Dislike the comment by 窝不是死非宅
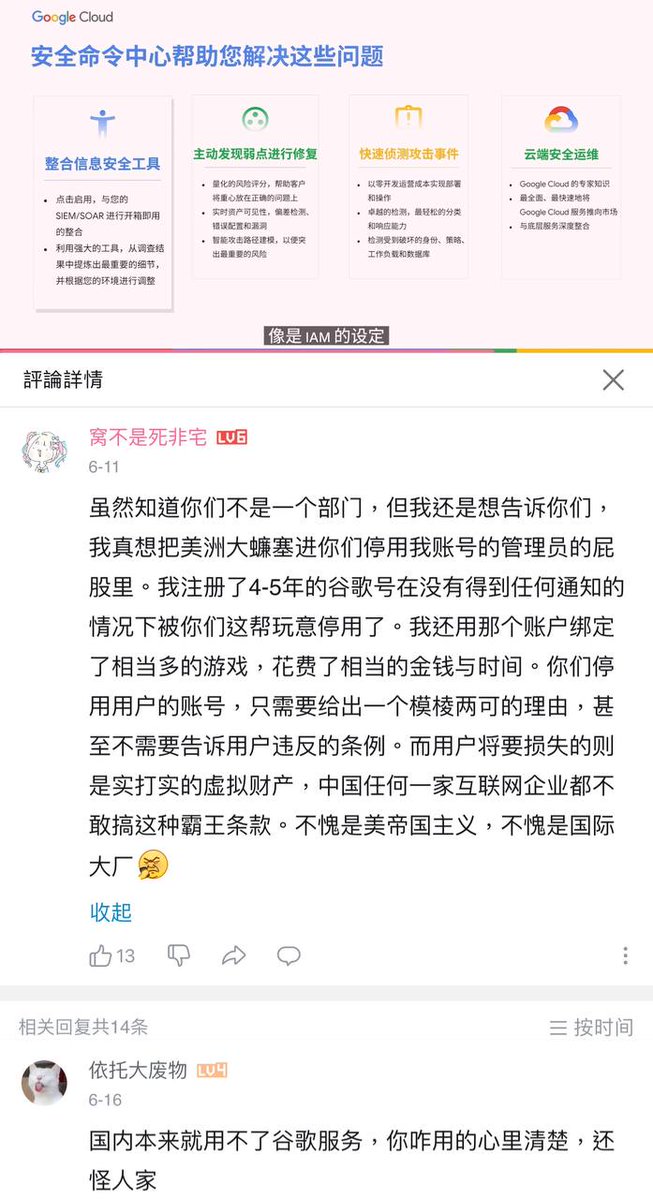The image size is (653, 1199). (x=178, y=955)
